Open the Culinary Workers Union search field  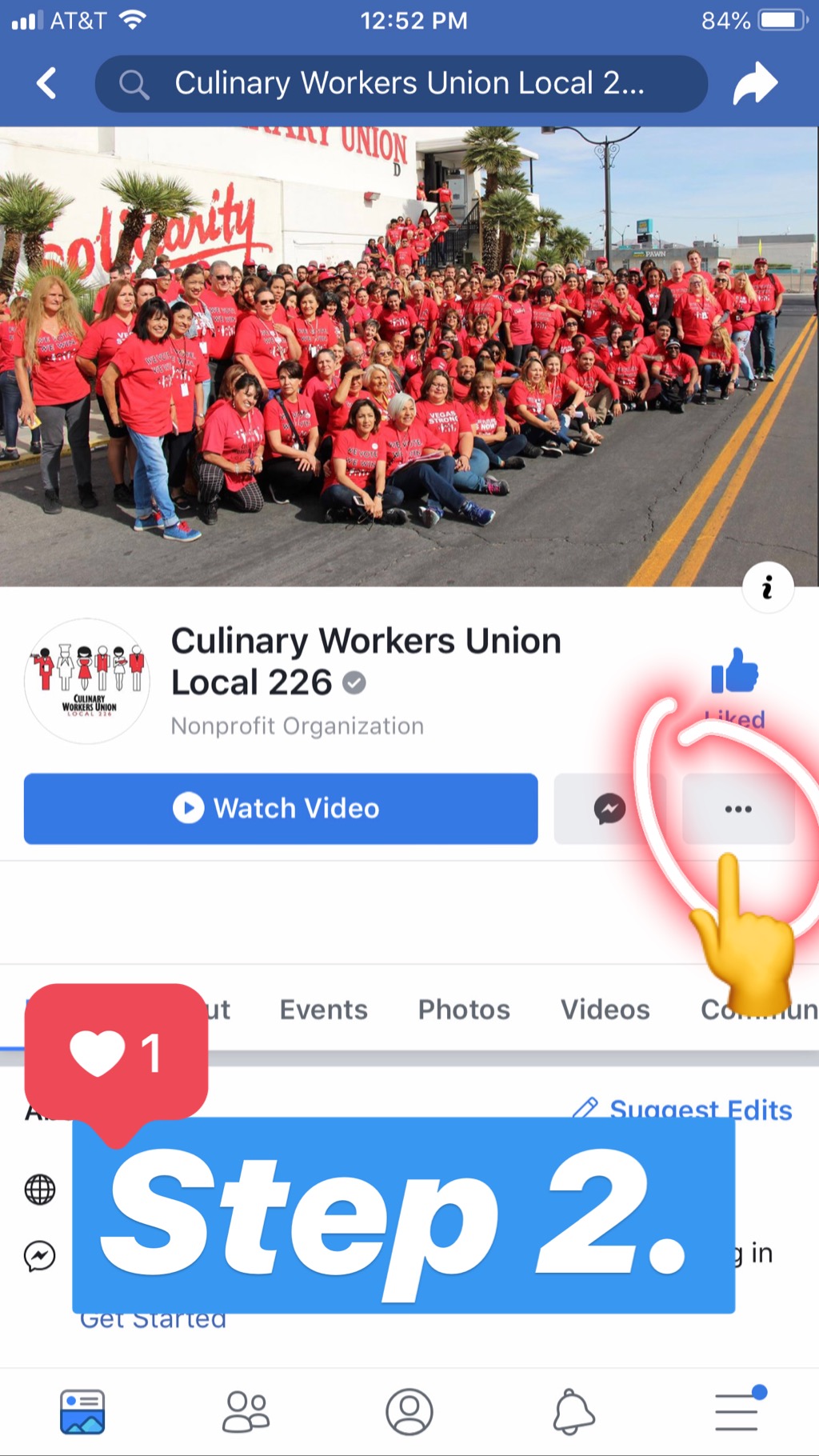[402, 83]
